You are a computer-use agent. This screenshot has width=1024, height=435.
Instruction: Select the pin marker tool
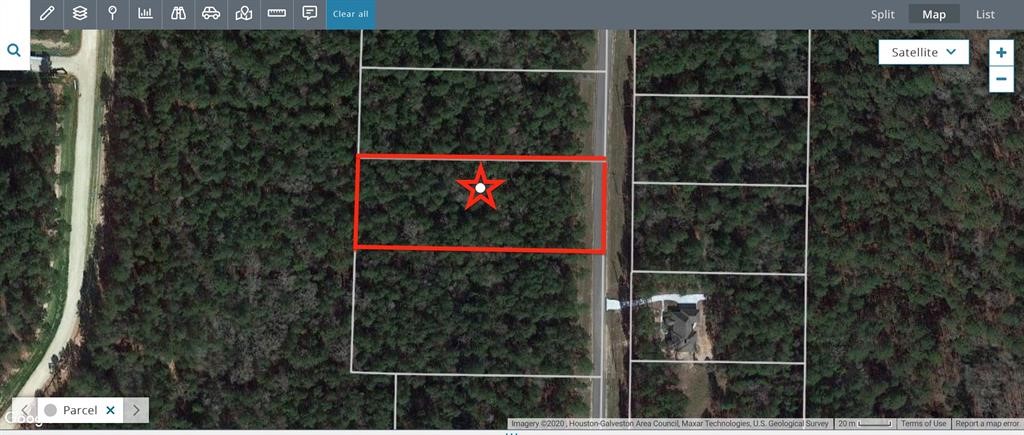point(112,14)
